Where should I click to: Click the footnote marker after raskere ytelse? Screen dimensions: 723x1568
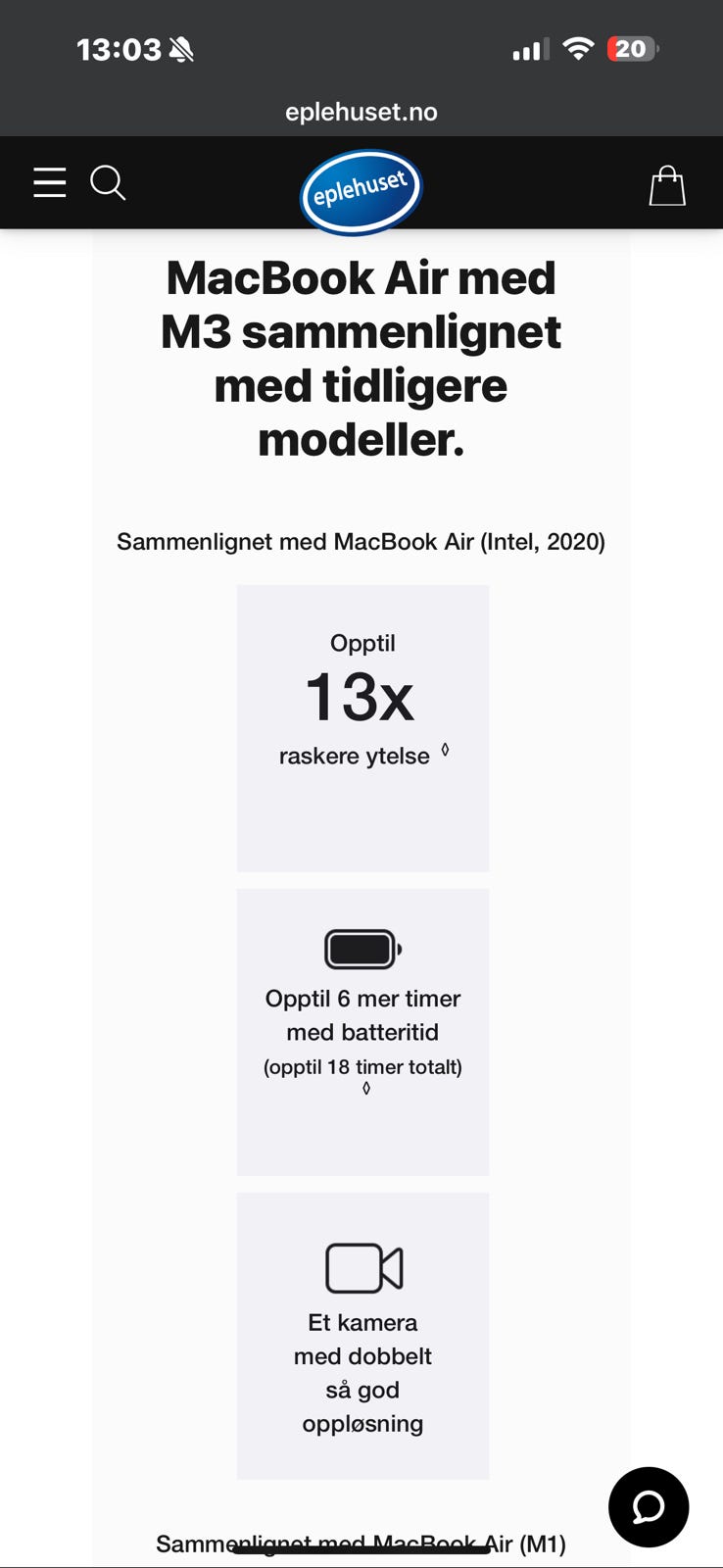(447, 750)
